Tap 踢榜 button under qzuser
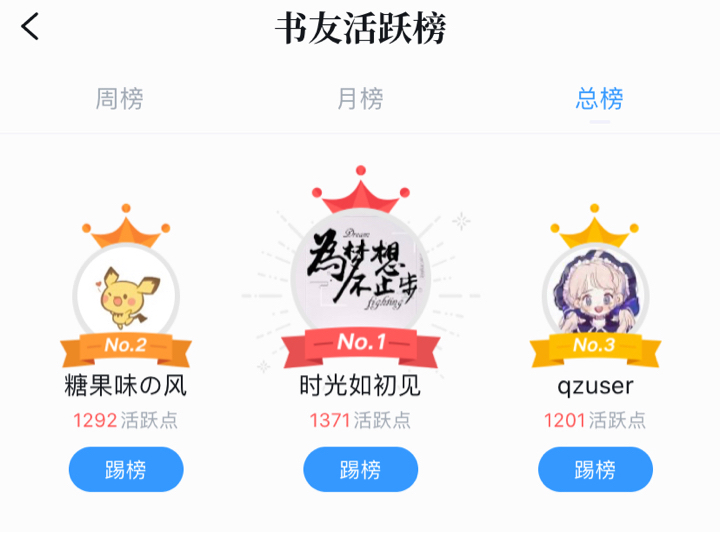The width and height of the screenshot is (720, 533). coord(595,469)
